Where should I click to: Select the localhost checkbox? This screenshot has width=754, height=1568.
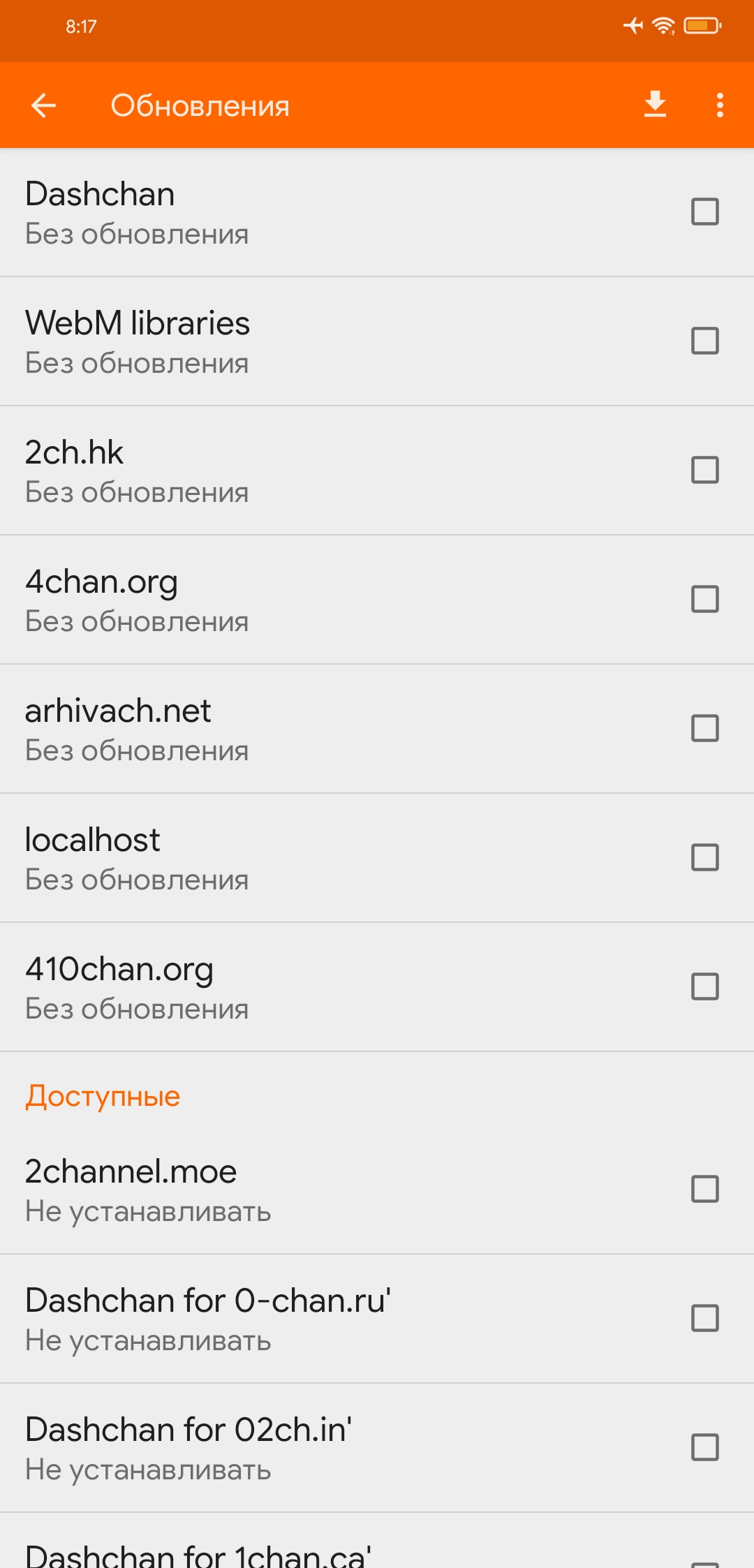704,857
